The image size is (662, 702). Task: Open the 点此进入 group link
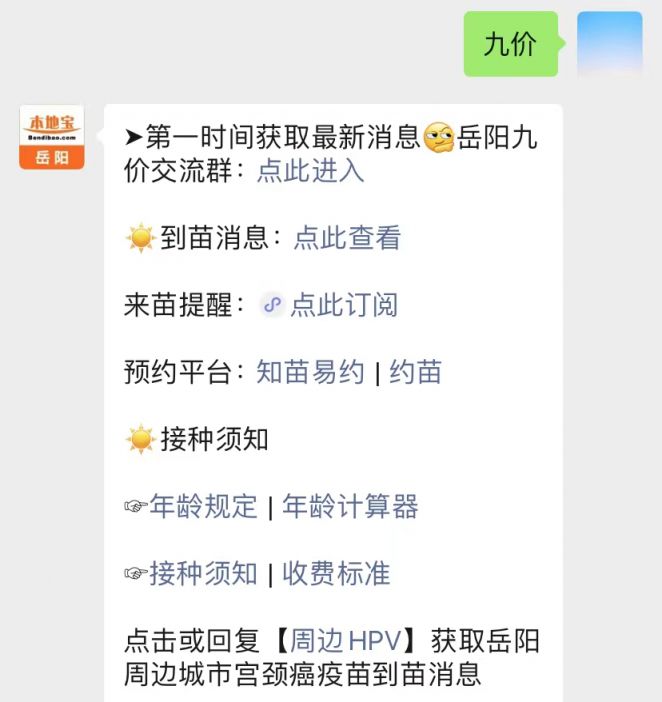pyautogui.click(x=310, y=171)
